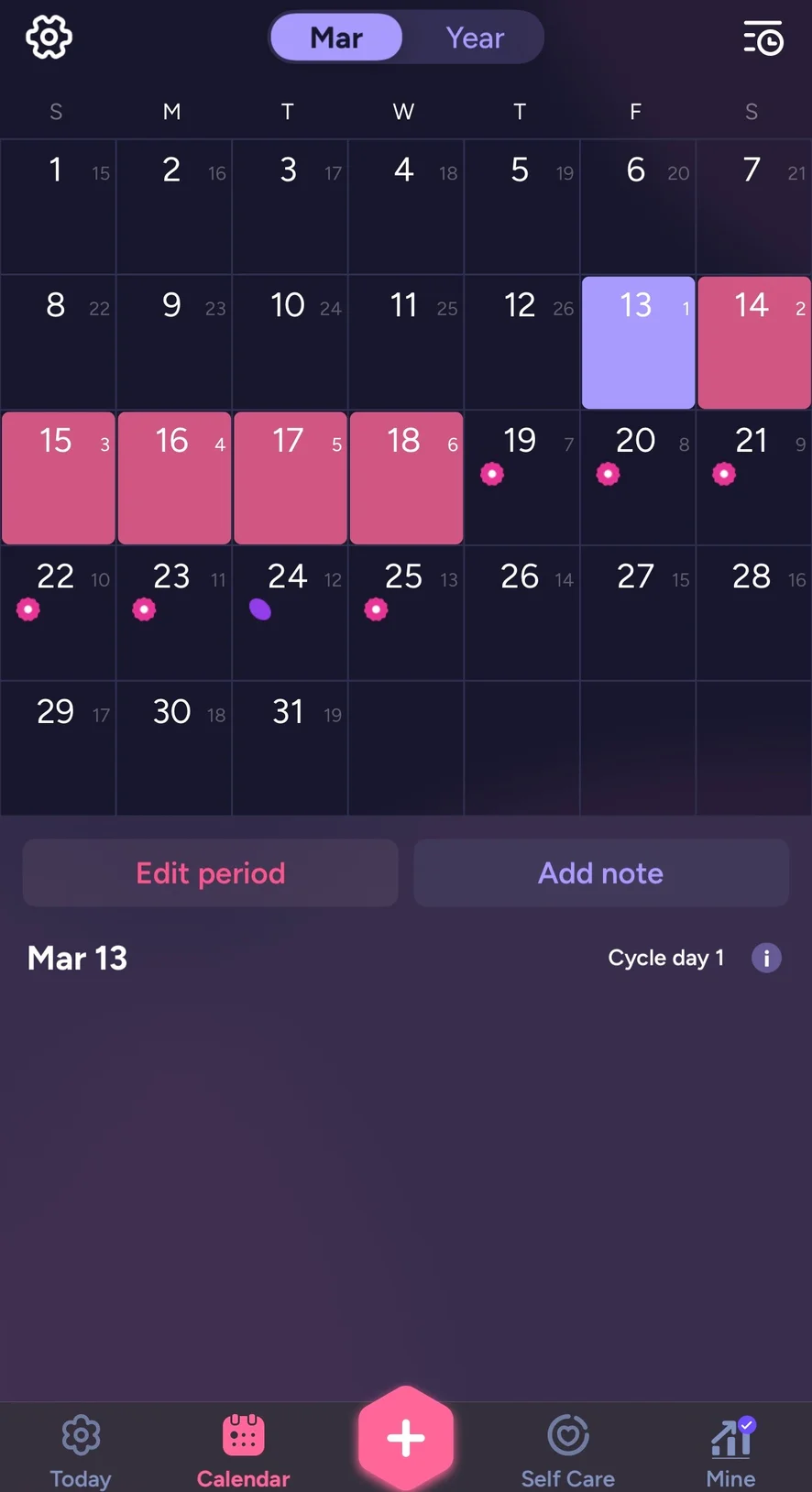This screenshot has width=812, height=1492.
Task: Open the Self Care tab
Action: coord(567,1450)
